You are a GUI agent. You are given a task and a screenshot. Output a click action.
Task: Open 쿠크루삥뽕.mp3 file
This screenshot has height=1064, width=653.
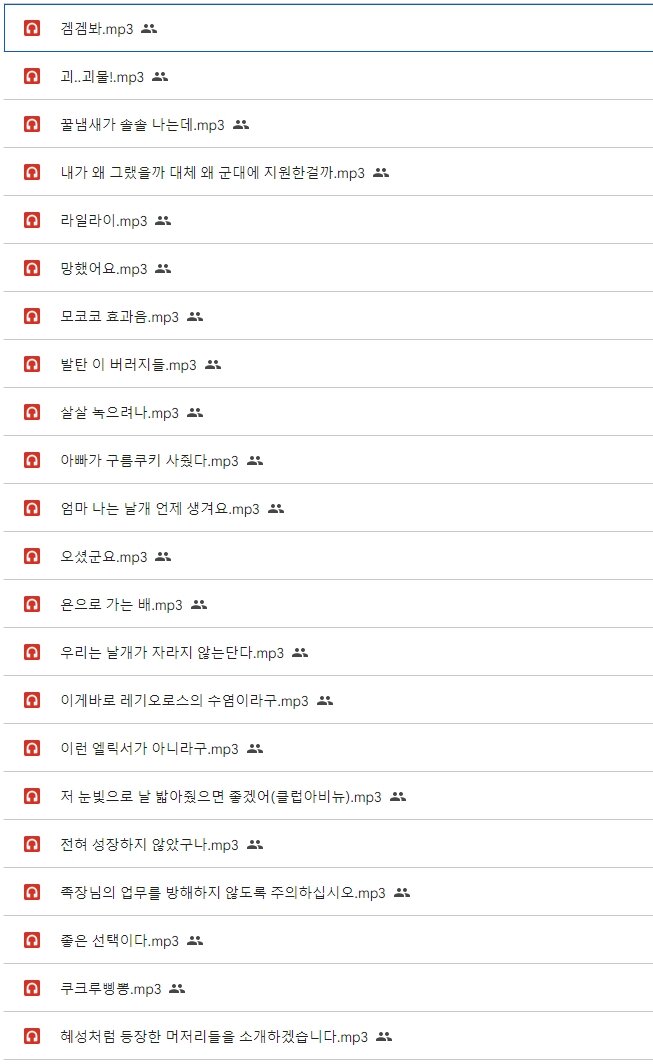329,988
